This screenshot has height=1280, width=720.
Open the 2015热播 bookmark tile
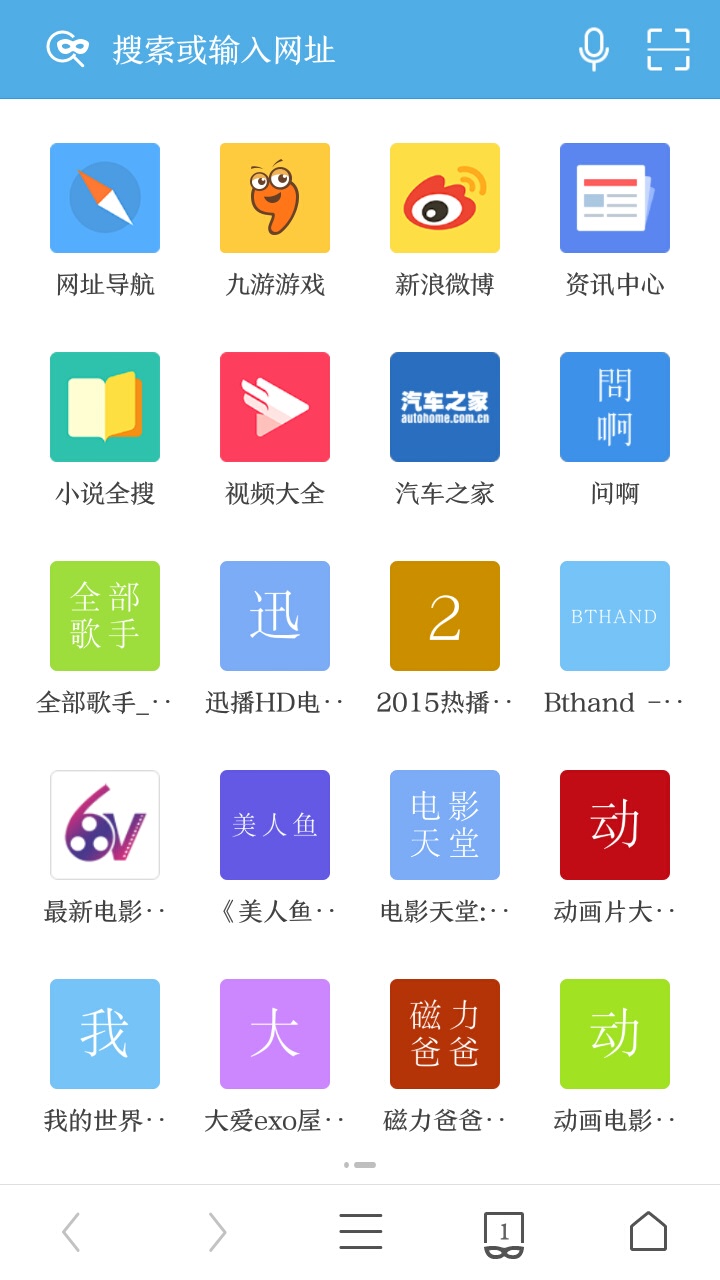click(445, 616)
